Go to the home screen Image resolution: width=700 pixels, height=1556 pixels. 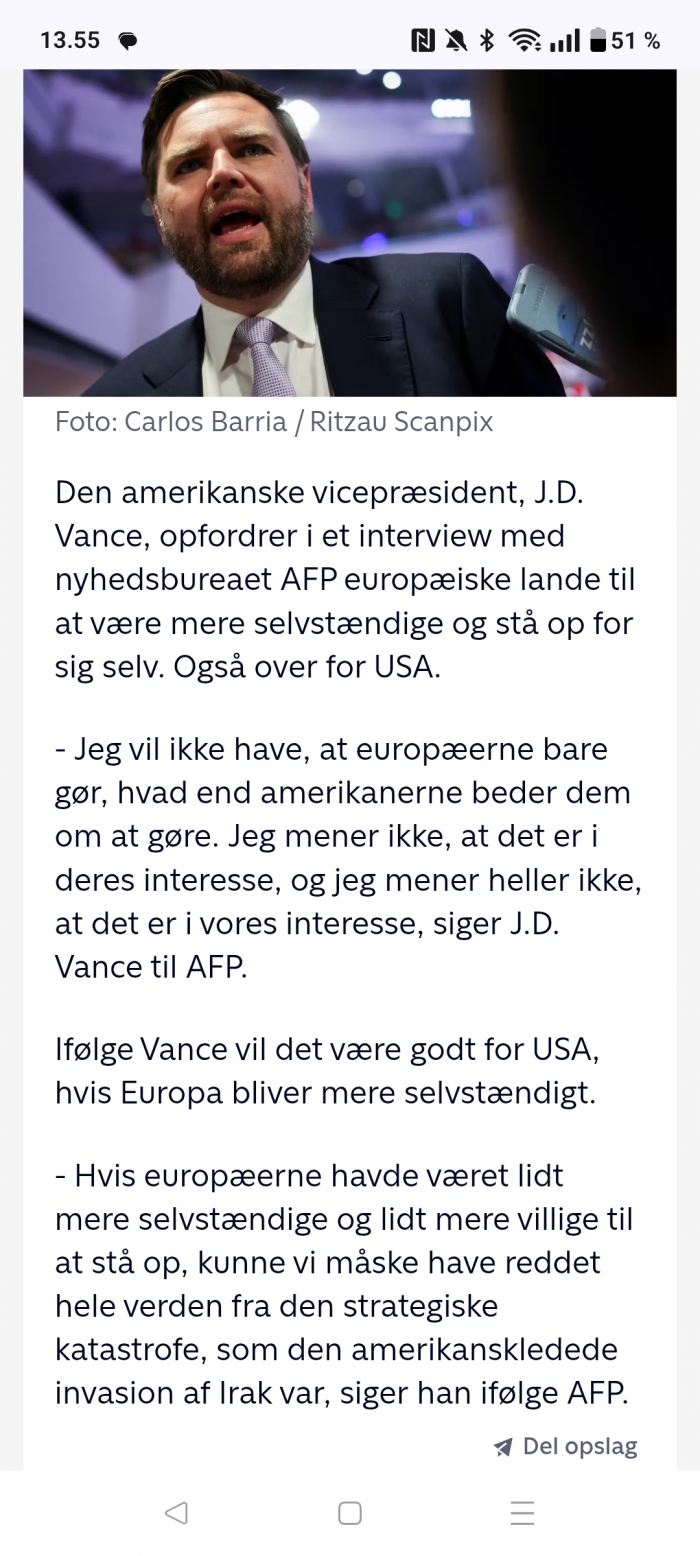pos(350,1513)
